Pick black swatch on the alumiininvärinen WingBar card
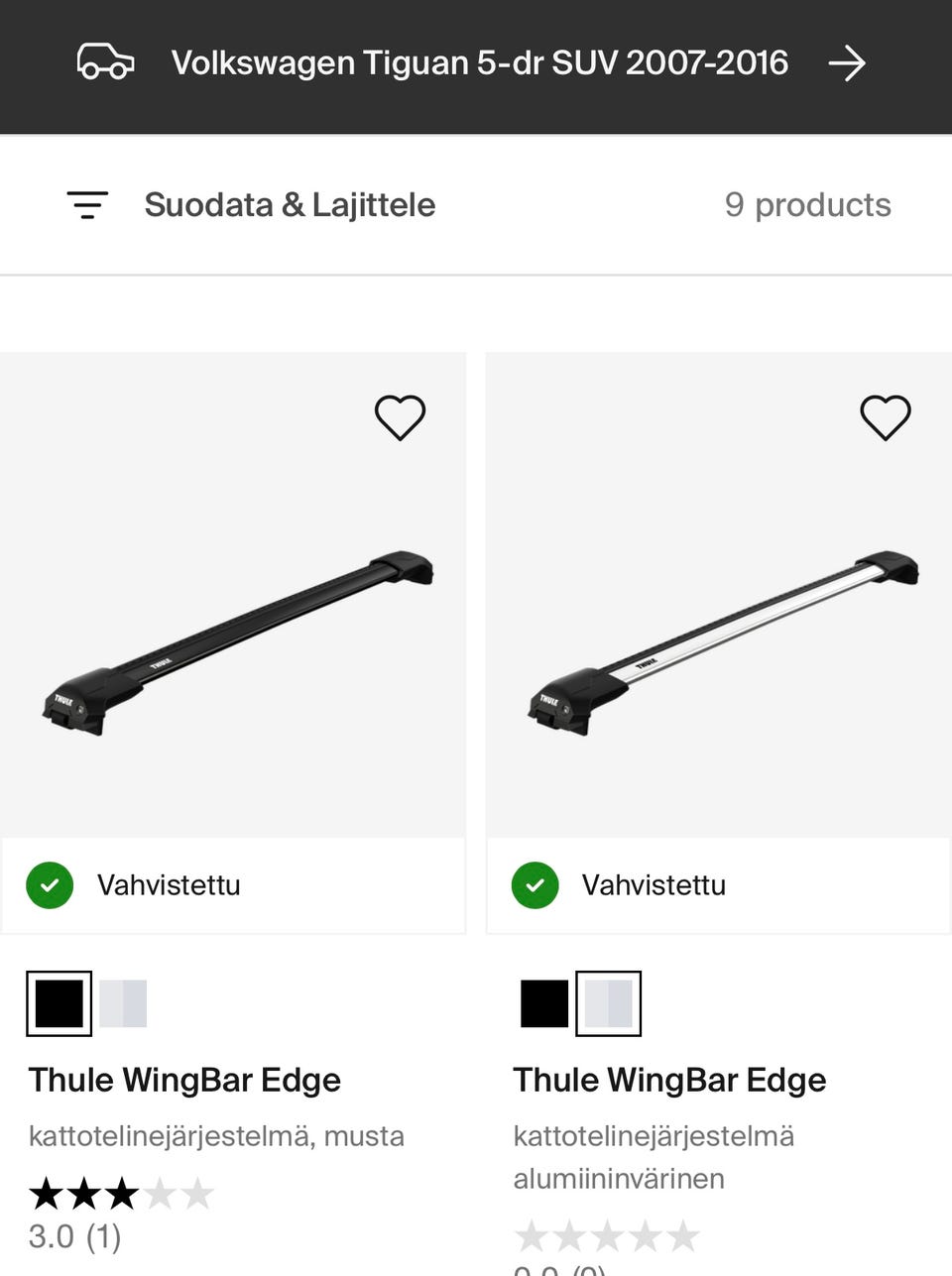 544,1003
